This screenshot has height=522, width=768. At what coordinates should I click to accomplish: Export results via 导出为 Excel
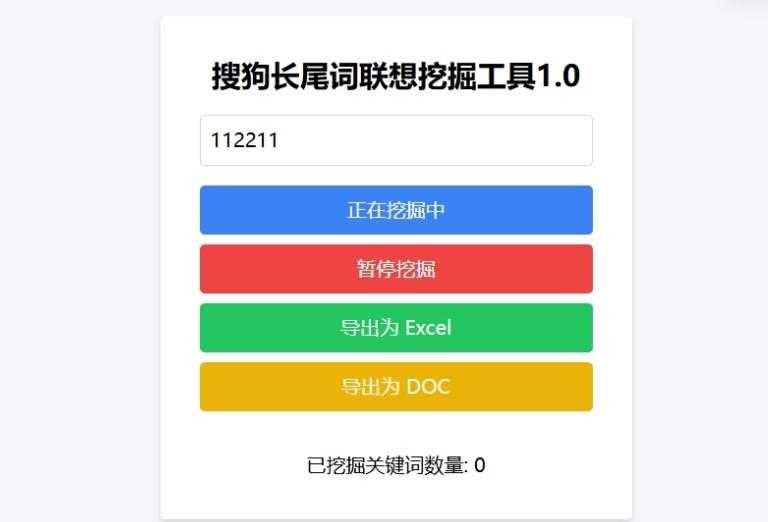396,328
